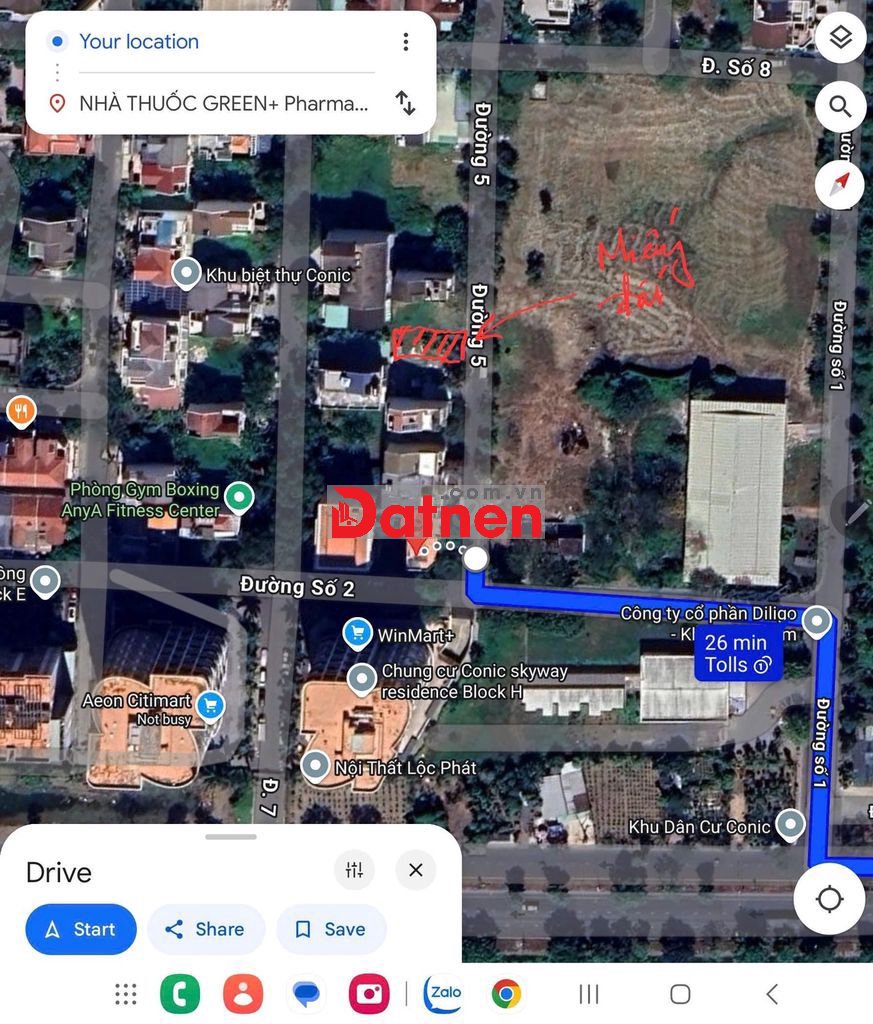Open the directions overflow menu
The width and height of the screenshot is (873, 1024).
point(405,42)
